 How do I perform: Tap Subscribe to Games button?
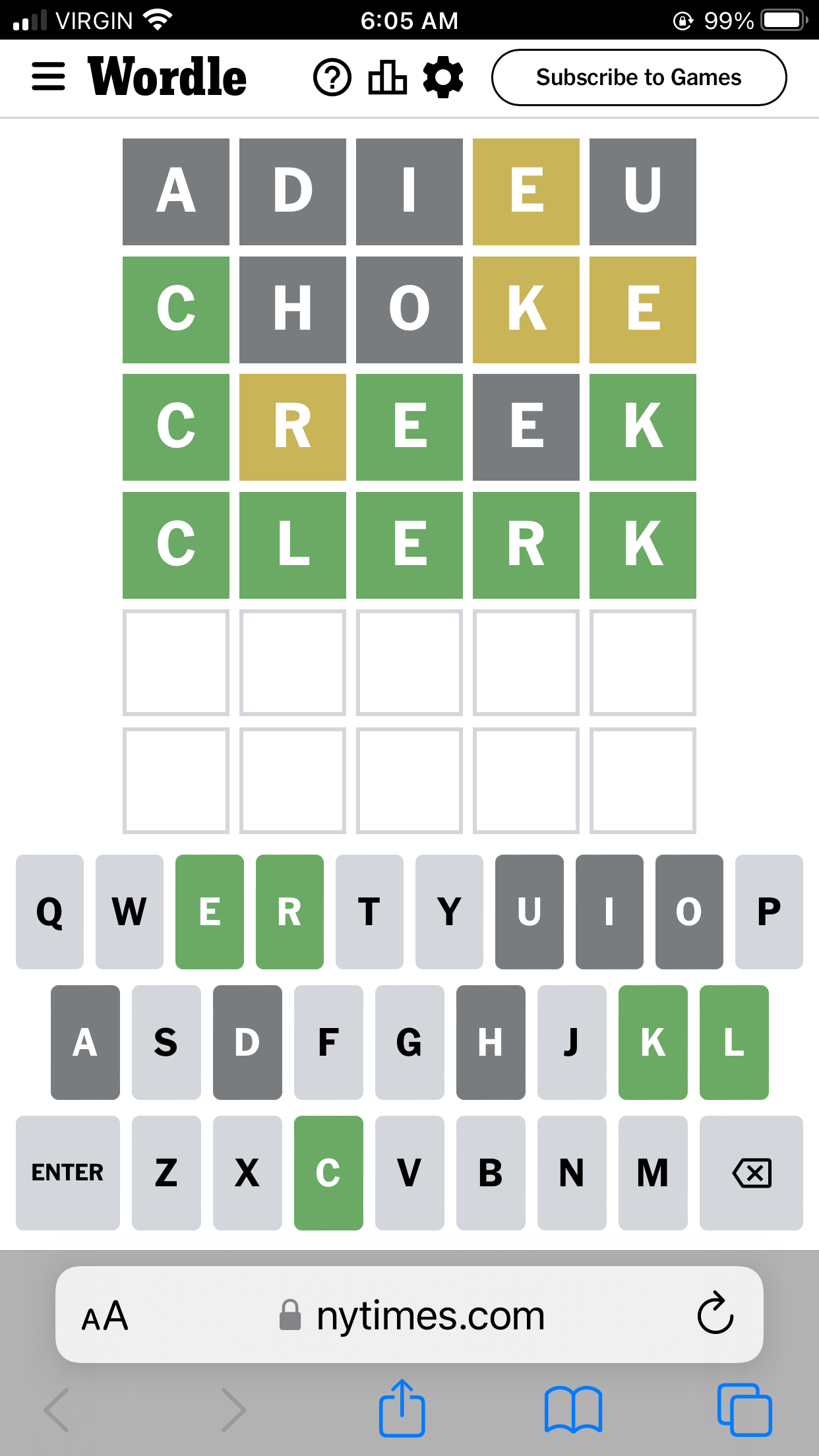pos(638,77)
